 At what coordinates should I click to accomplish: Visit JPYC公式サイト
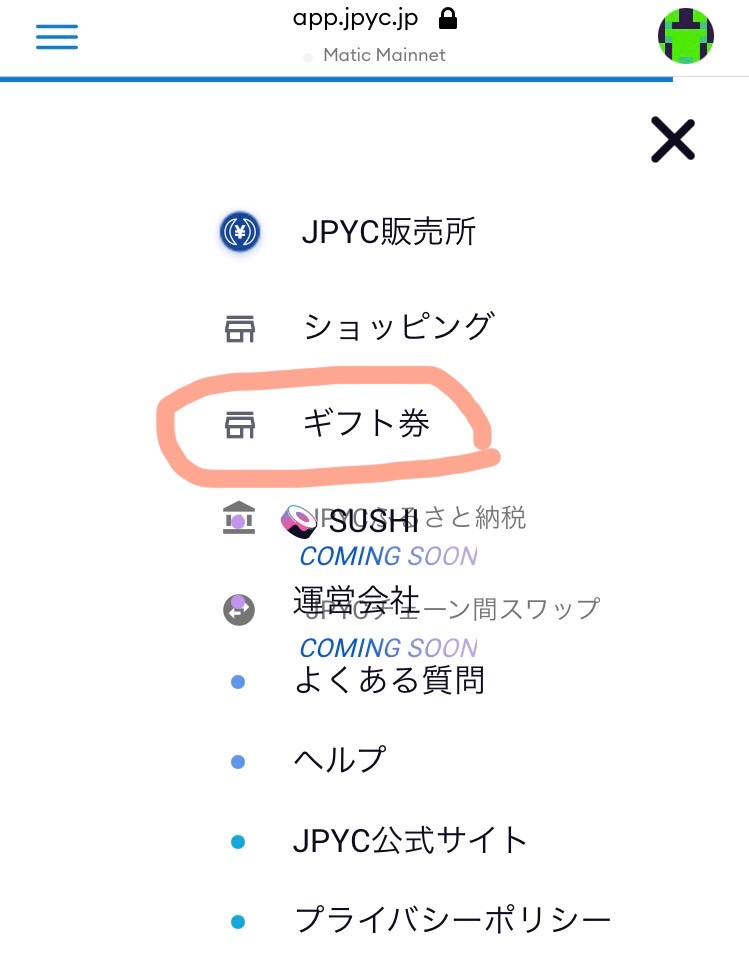tap(410, 839)
